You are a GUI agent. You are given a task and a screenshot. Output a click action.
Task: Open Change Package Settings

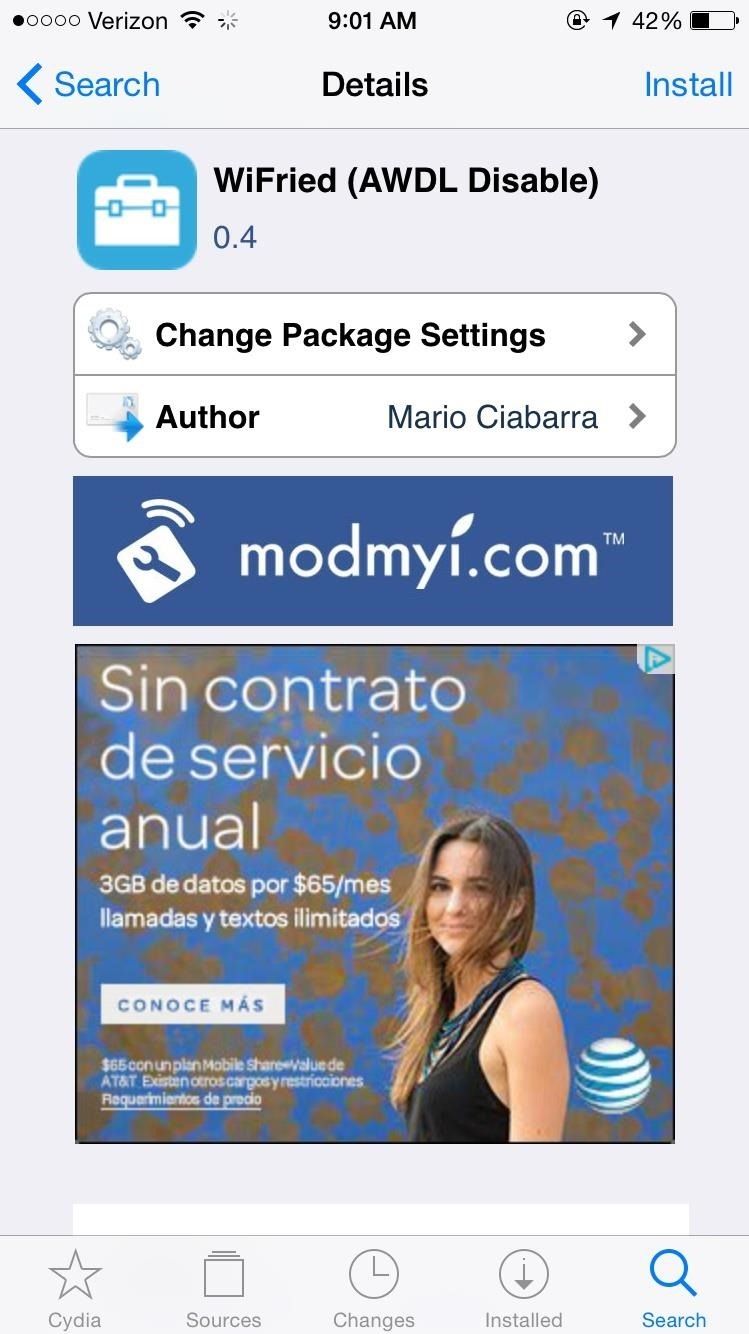click(x=375, y=335)
